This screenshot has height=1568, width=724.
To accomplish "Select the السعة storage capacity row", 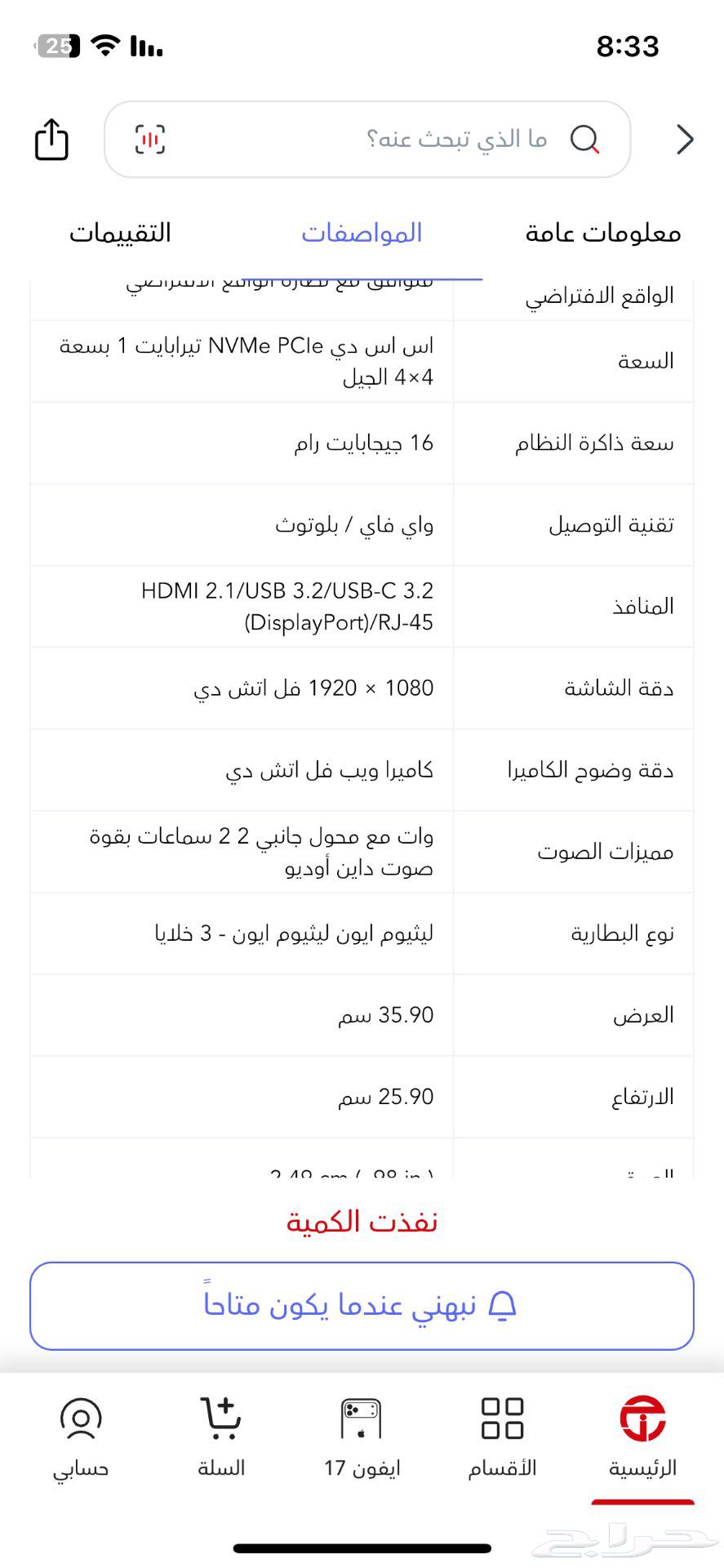I will pos(362,361).
